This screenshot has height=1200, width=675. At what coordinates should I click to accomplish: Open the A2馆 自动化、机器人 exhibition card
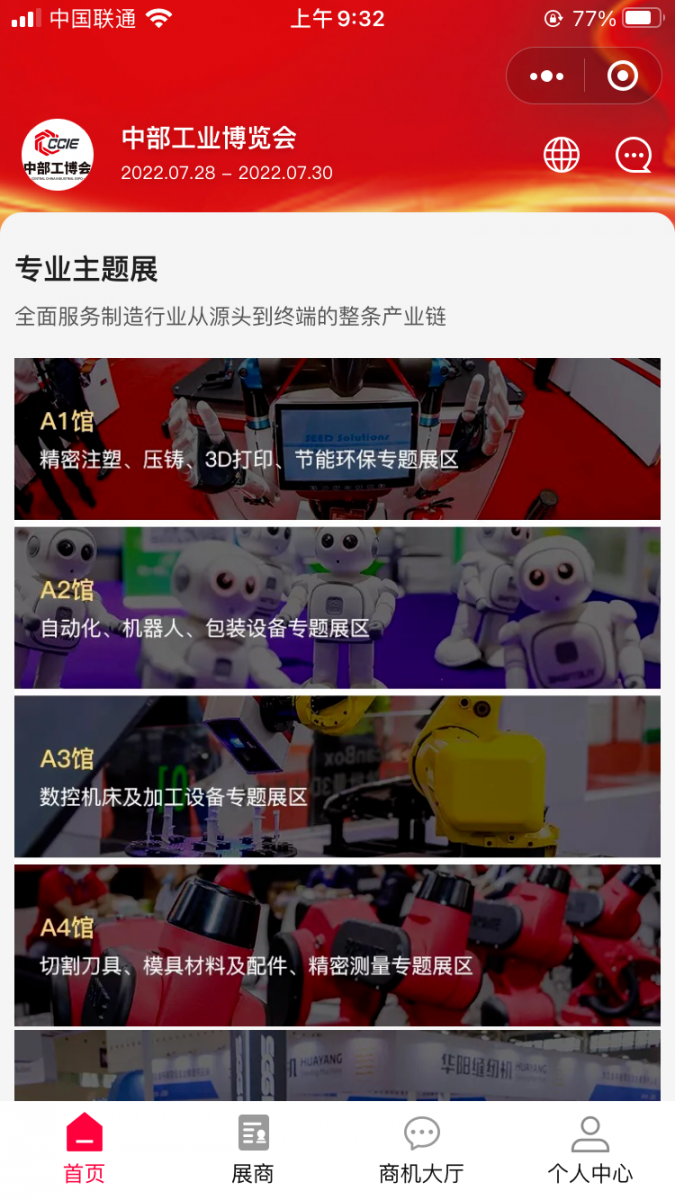pos(337,608)
